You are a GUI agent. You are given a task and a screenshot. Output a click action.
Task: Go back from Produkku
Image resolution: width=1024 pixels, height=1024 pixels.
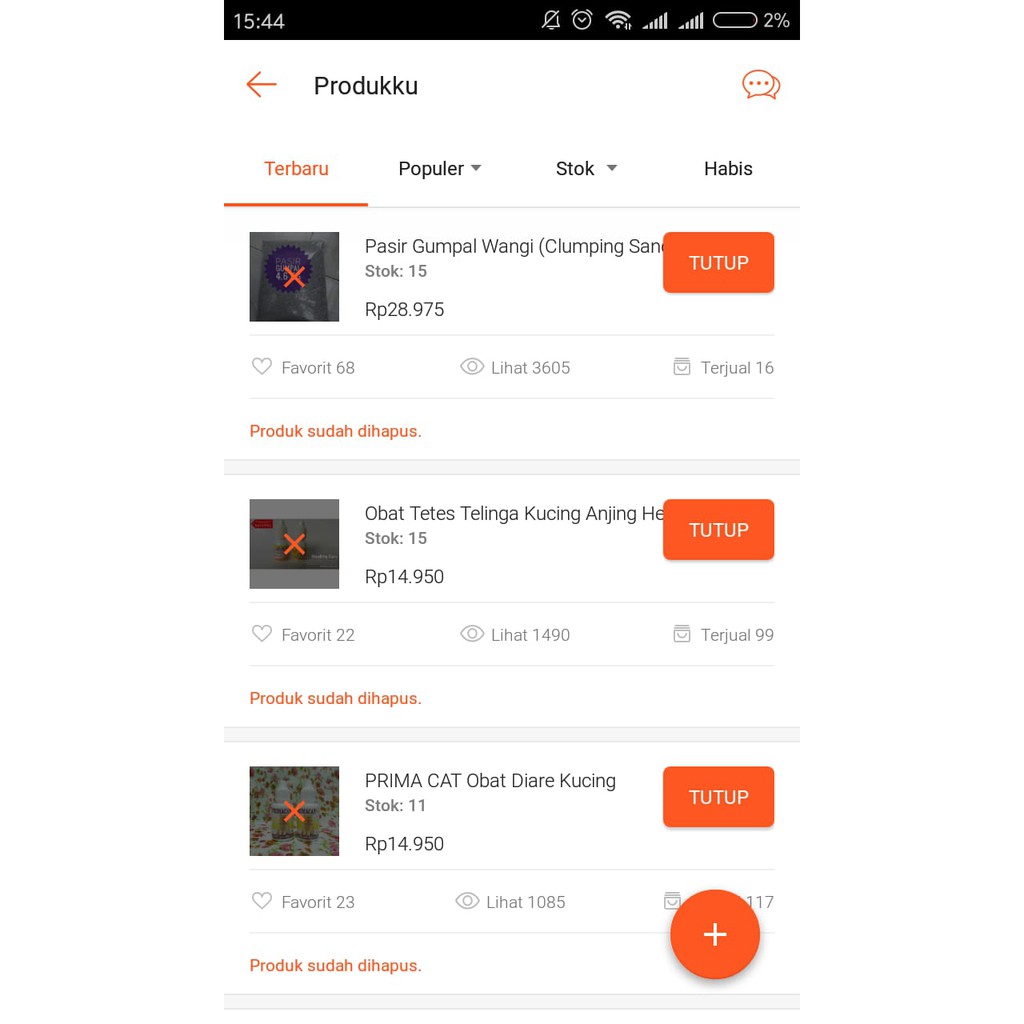tap(261, 85)
